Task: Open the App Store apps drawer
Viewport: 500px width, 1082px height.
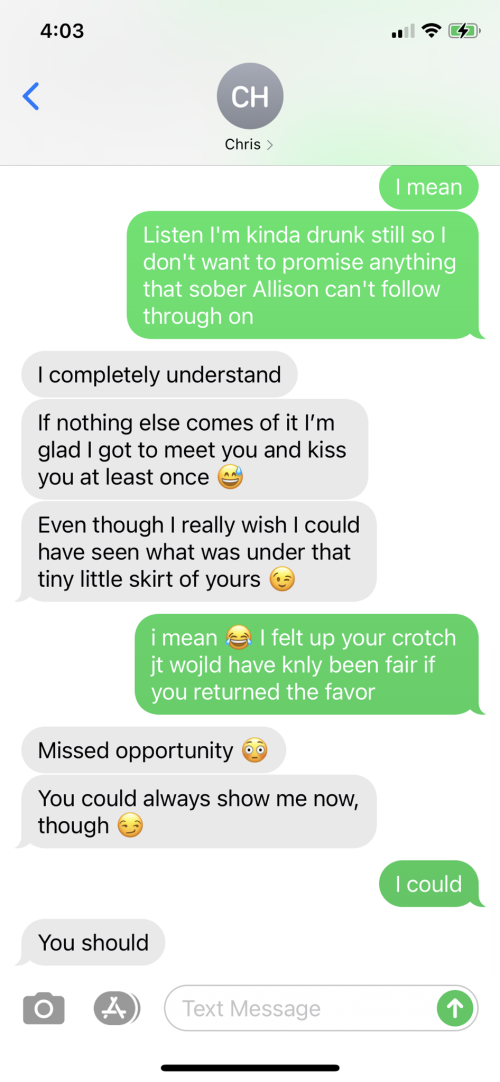Action: 115,1008
